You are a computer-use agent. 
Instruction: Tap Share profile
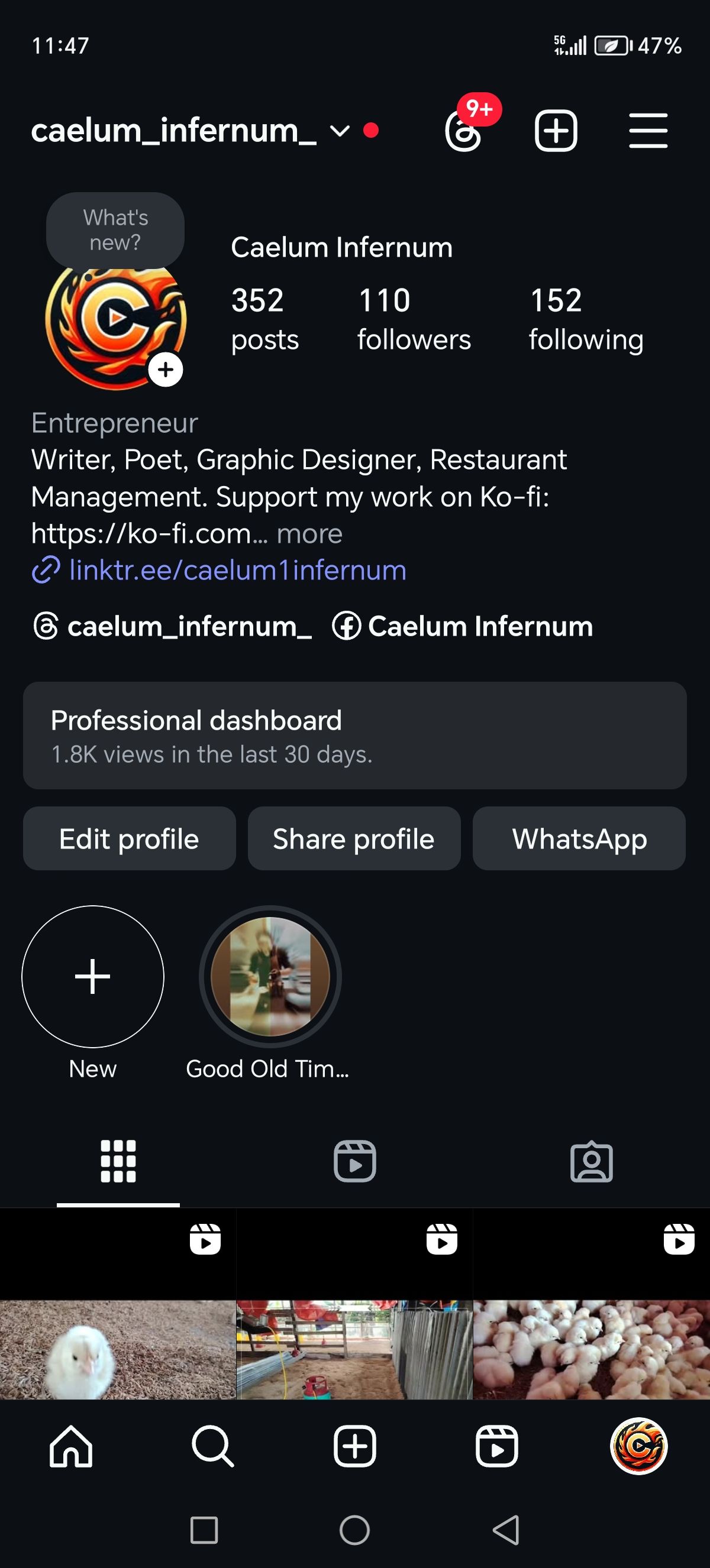[354, 838]
